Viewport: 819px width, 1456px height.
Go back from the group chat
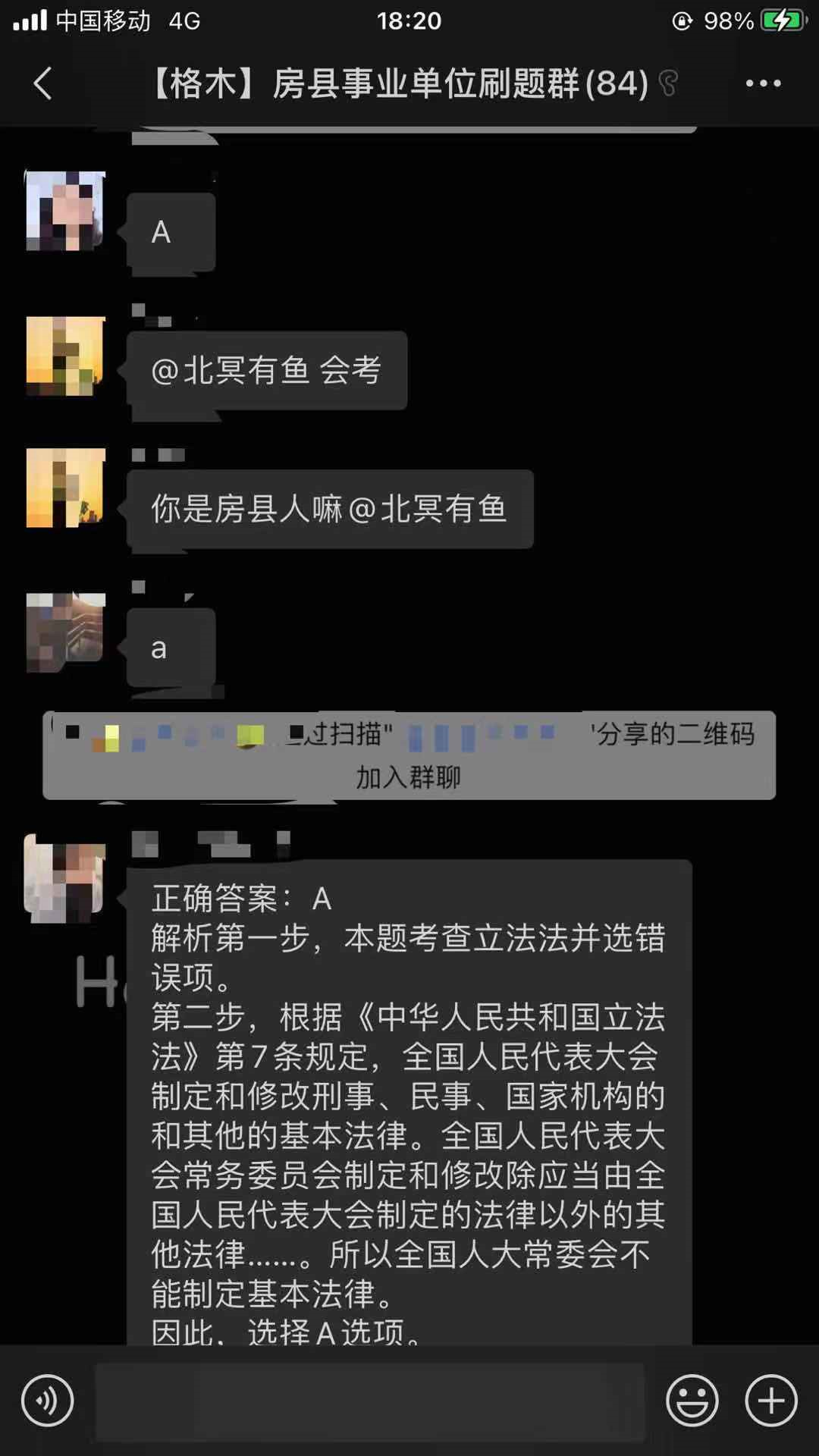(43, 83)
